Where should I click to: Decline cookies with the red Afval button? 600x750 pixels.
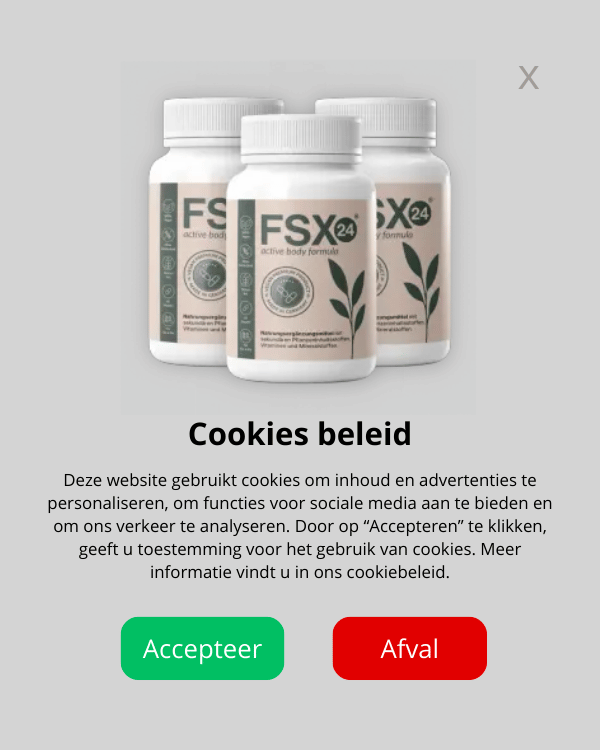coord(409,648)
